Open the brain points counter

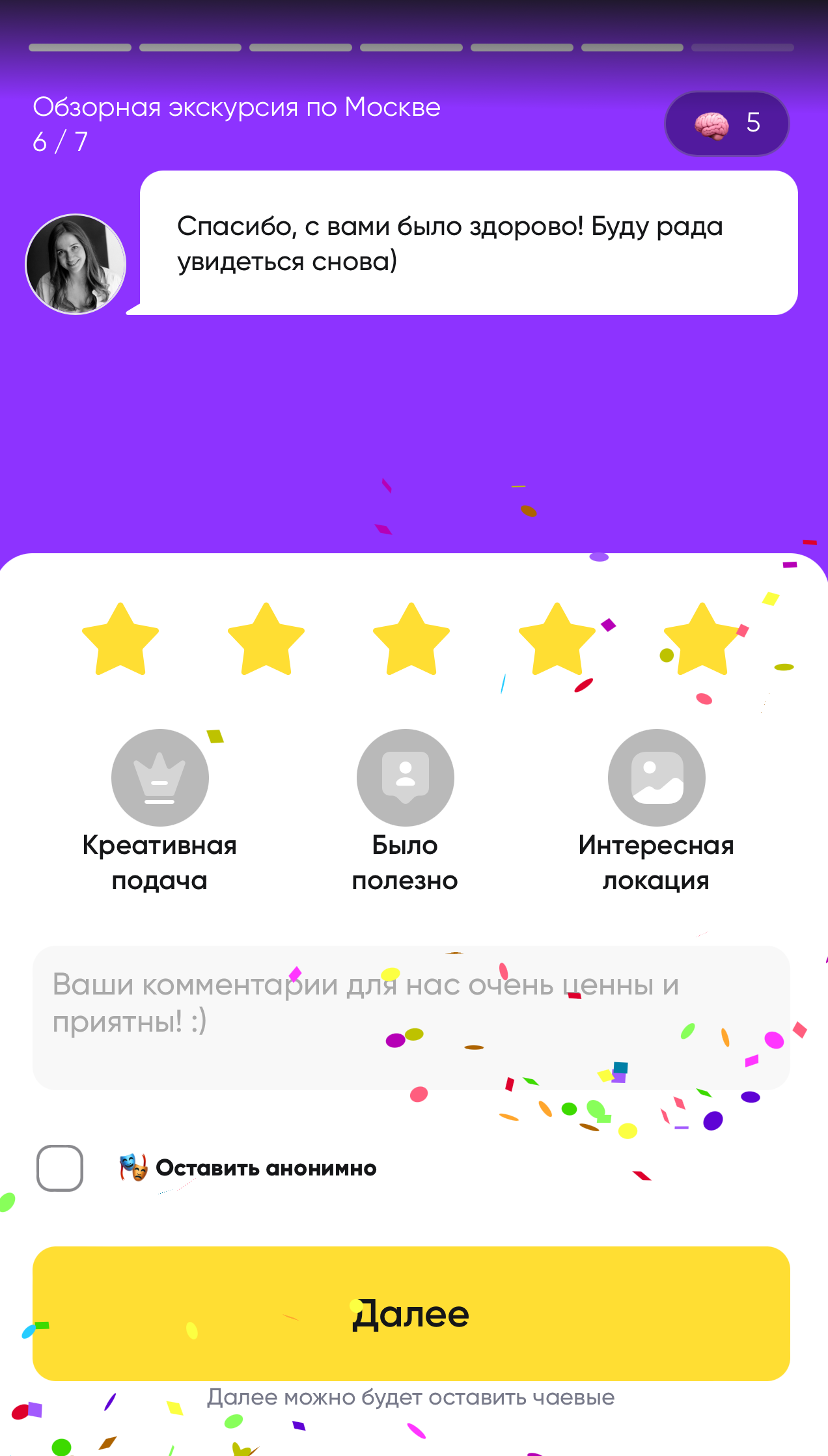726,123
